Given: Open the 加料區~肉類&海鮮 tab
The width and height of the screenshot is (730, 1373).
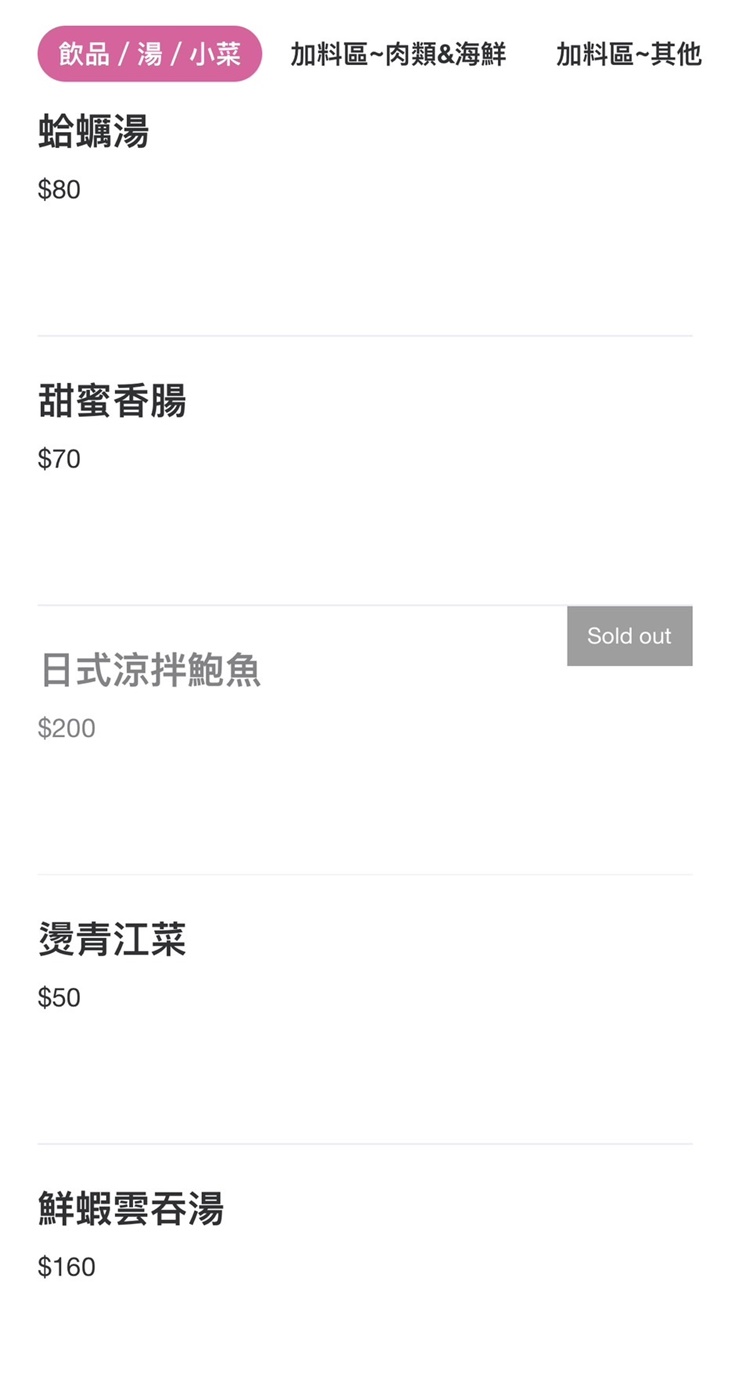Looking at the screenshot, I should click(x=398, y=56).
